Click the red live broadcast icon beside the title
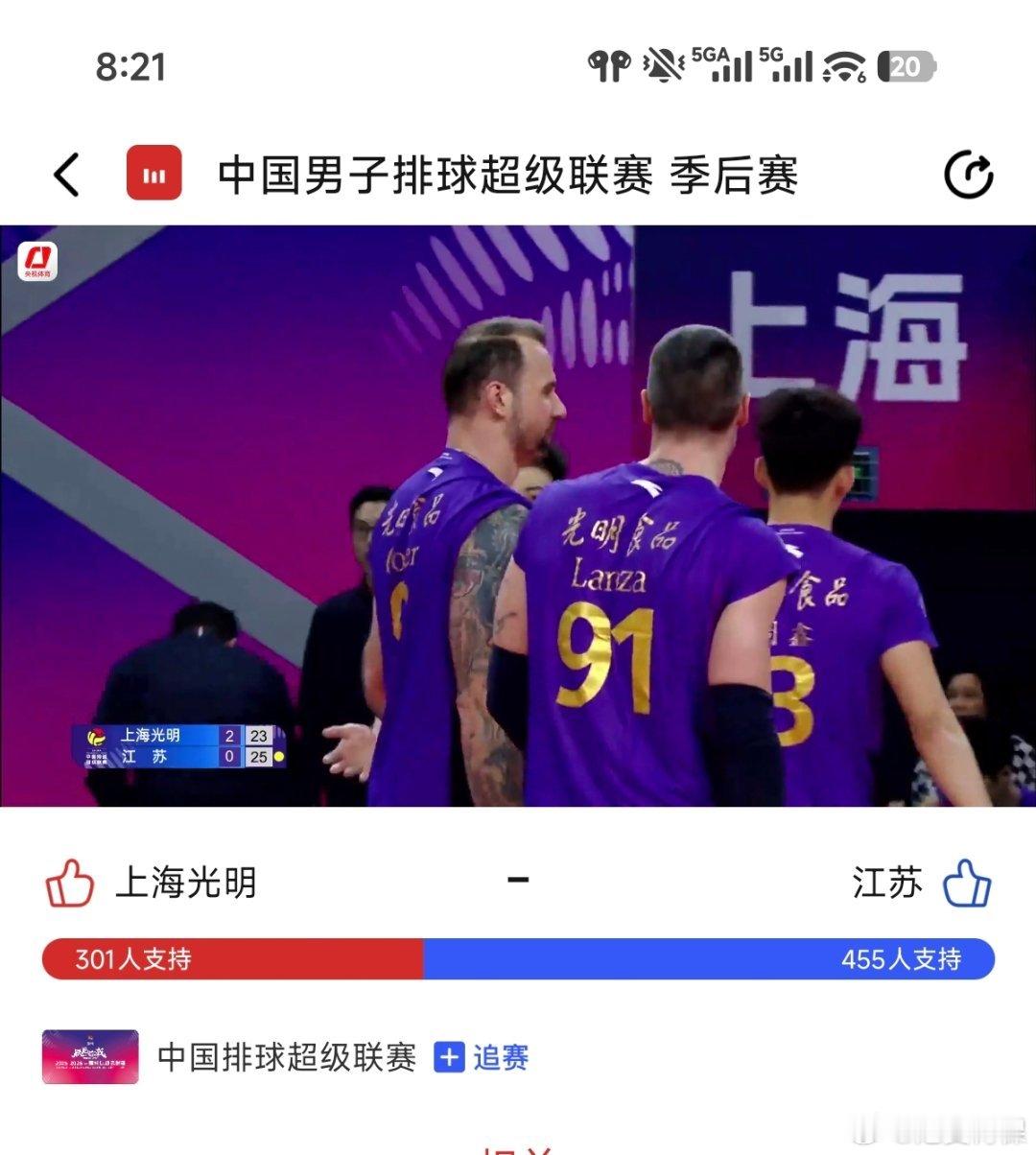 coord(154,175)
